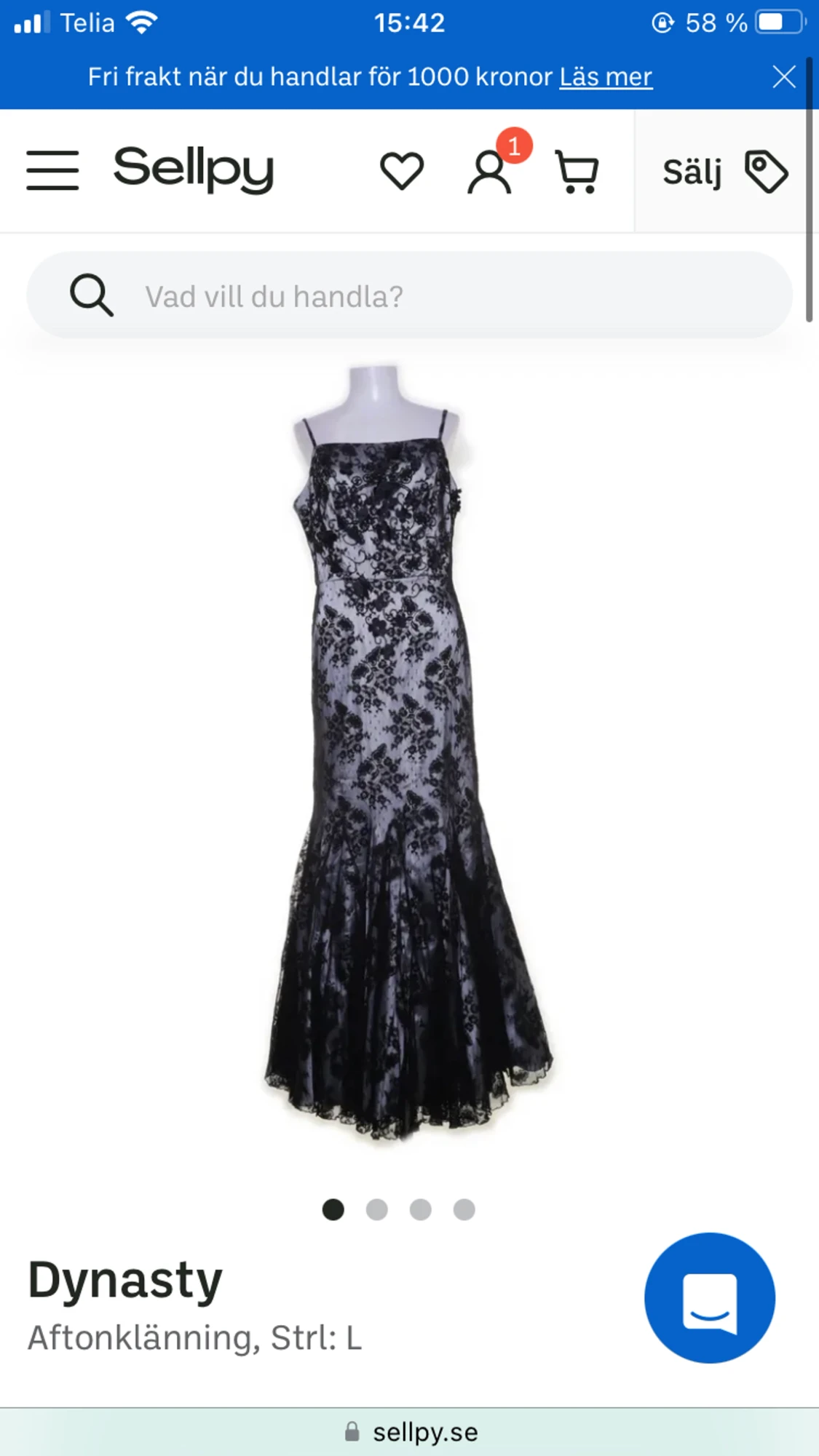Open the 'Läs mer' link in banner
This screenshot has height=1456, width=819.
click(x=606, y=76)
